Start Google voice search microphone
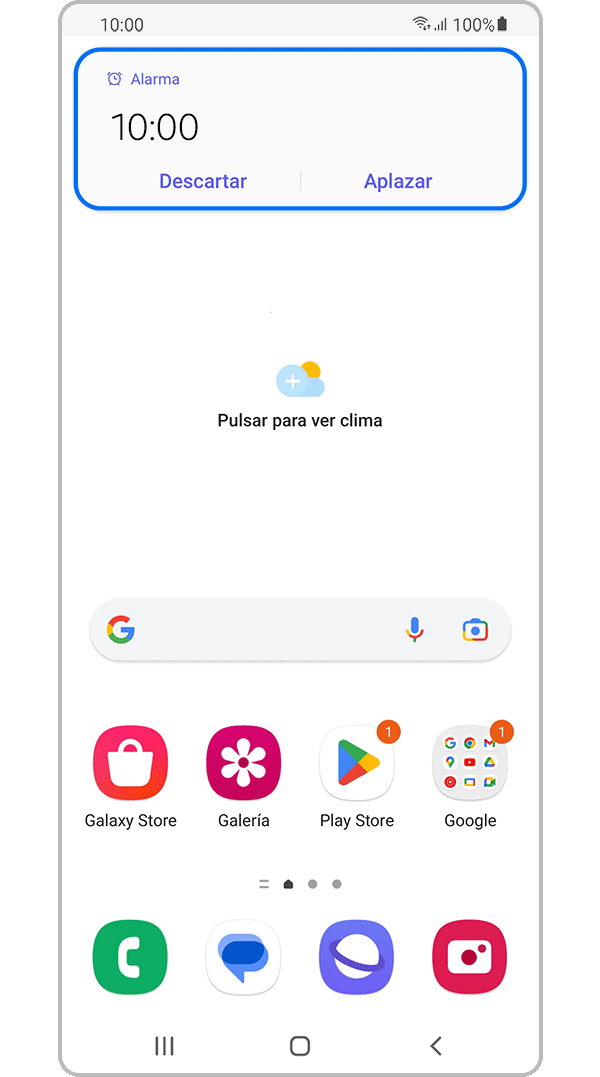The height and width of the screenshot is (1077, 600). pyautogui.click(x=415, y=630)
